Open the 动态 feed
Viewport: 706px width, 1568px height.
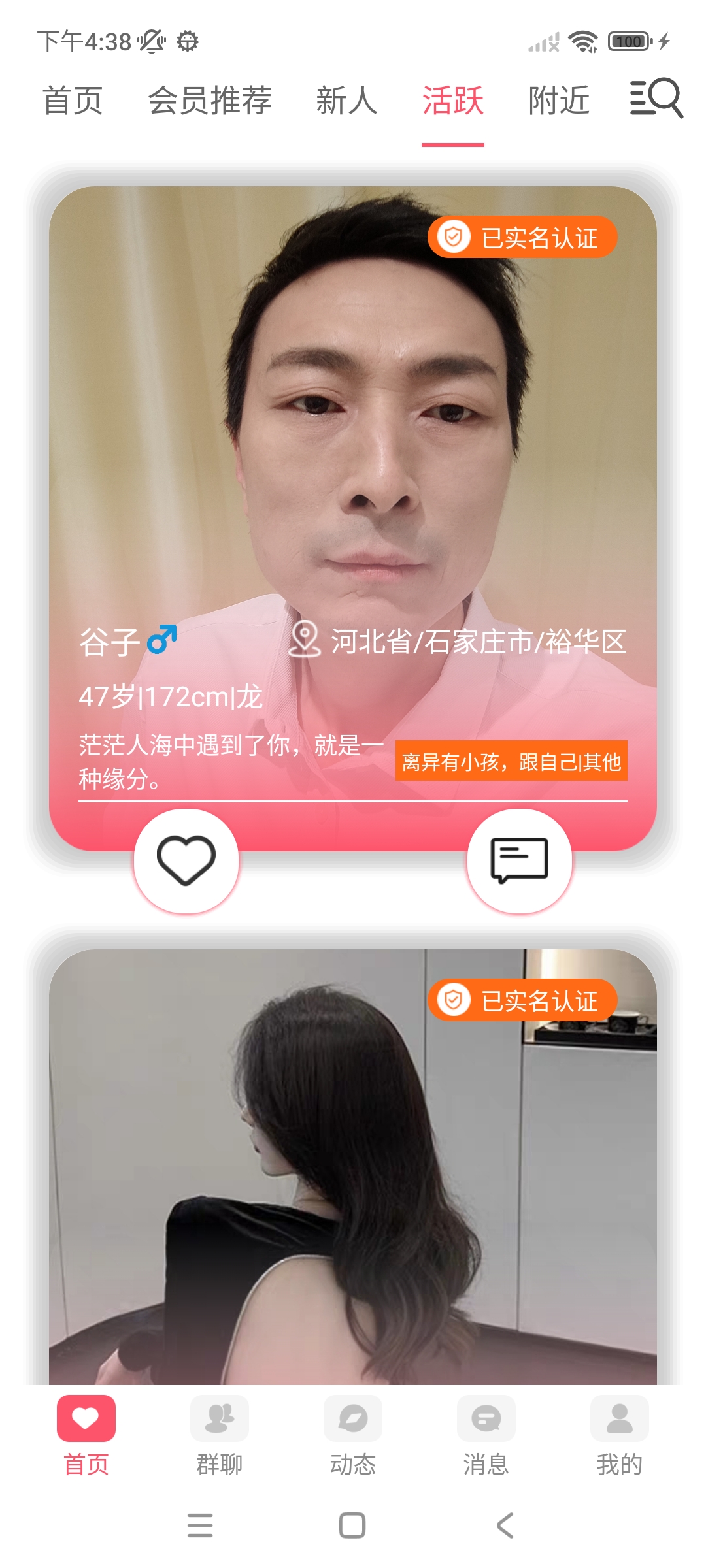(353, 1435)
